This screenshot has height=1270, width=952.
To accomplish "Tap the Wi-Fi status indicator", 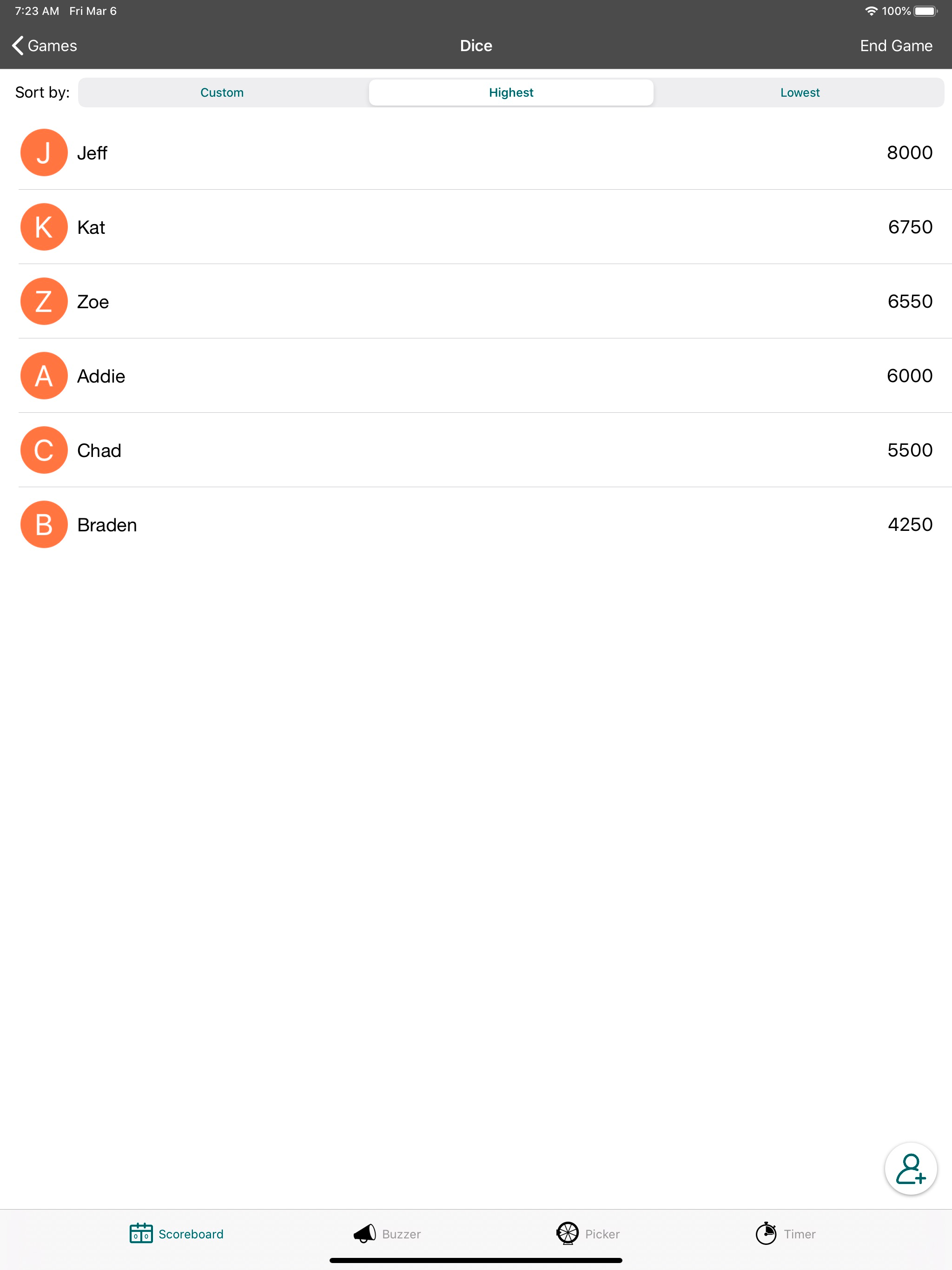I will pos(871,10).
